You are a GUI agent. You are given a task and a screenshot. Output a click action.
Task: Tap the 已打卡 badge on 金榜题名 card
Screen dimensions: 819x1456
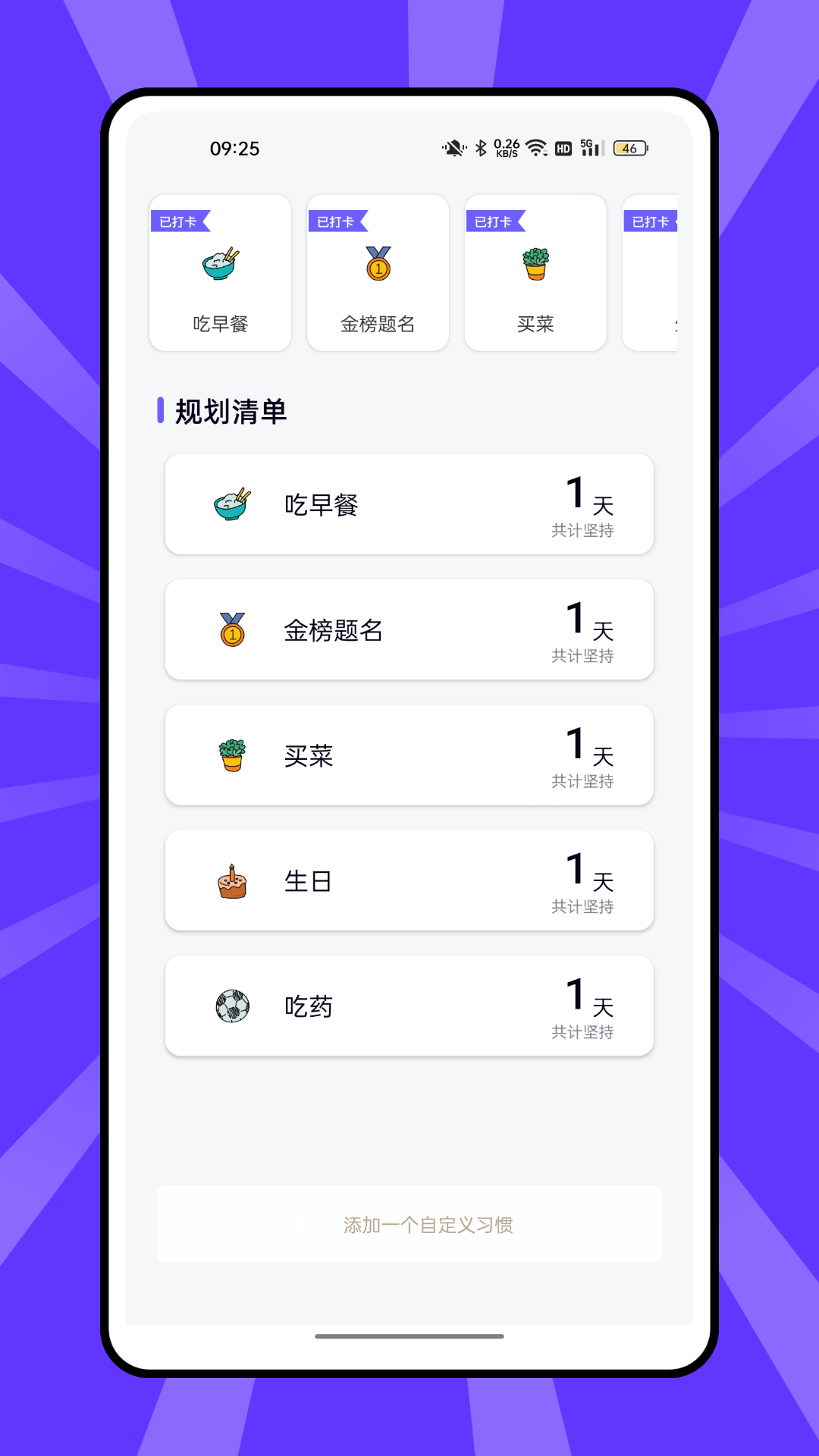(x=339, y=221)
